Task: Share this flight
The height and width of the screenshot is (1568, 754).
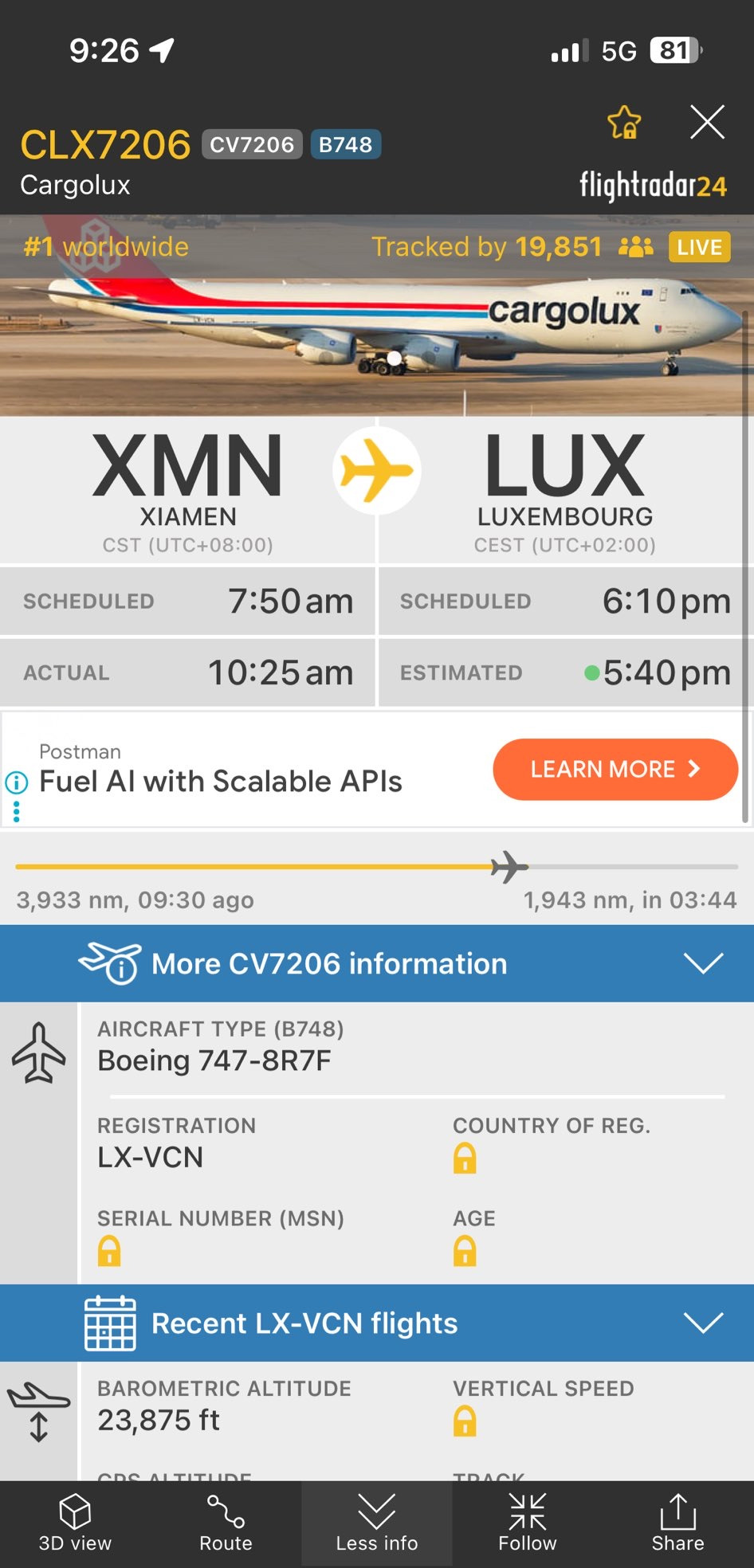Action: [x=677, y=1523]
